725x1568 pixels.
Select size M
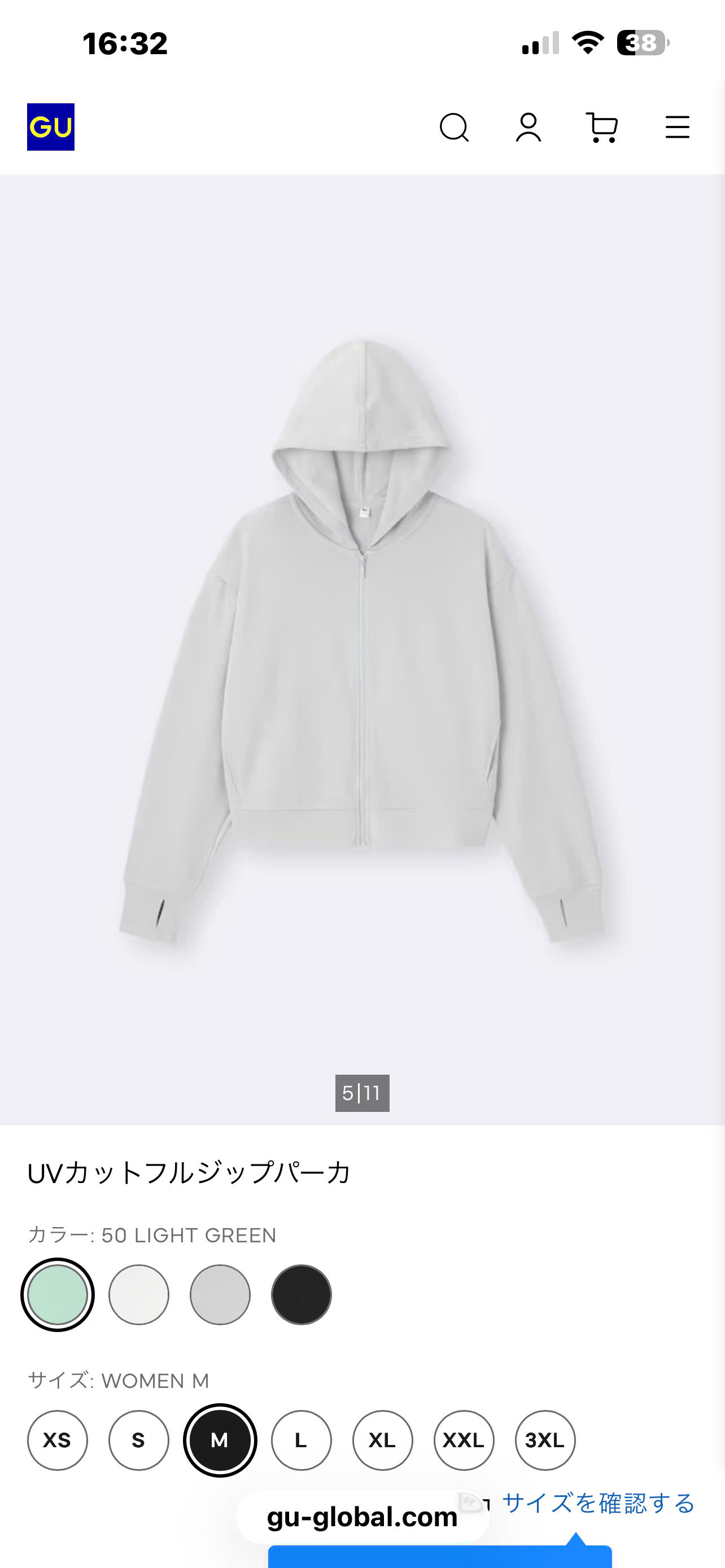pyautogui.click(x=220, y=1440)
